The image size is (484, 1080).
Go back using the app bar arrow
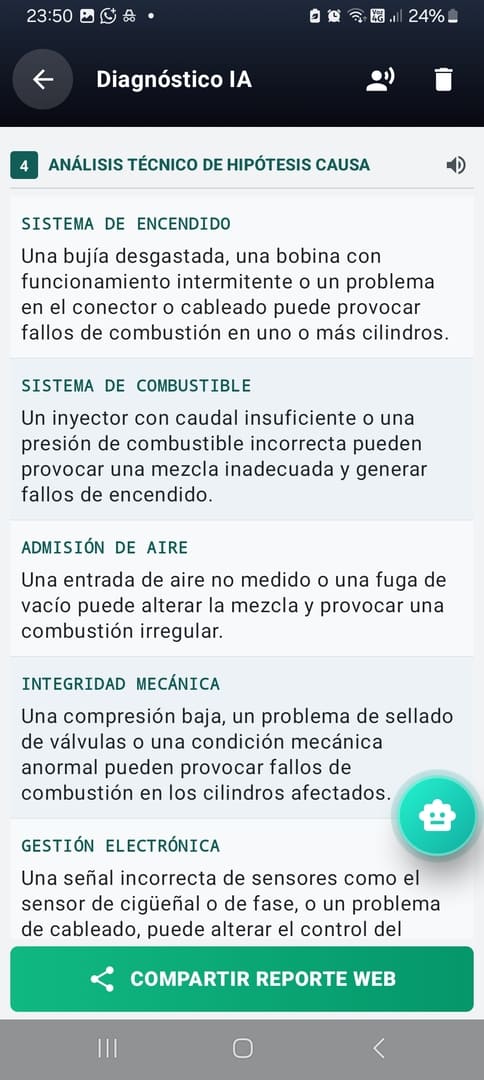(x=43, y=80)
